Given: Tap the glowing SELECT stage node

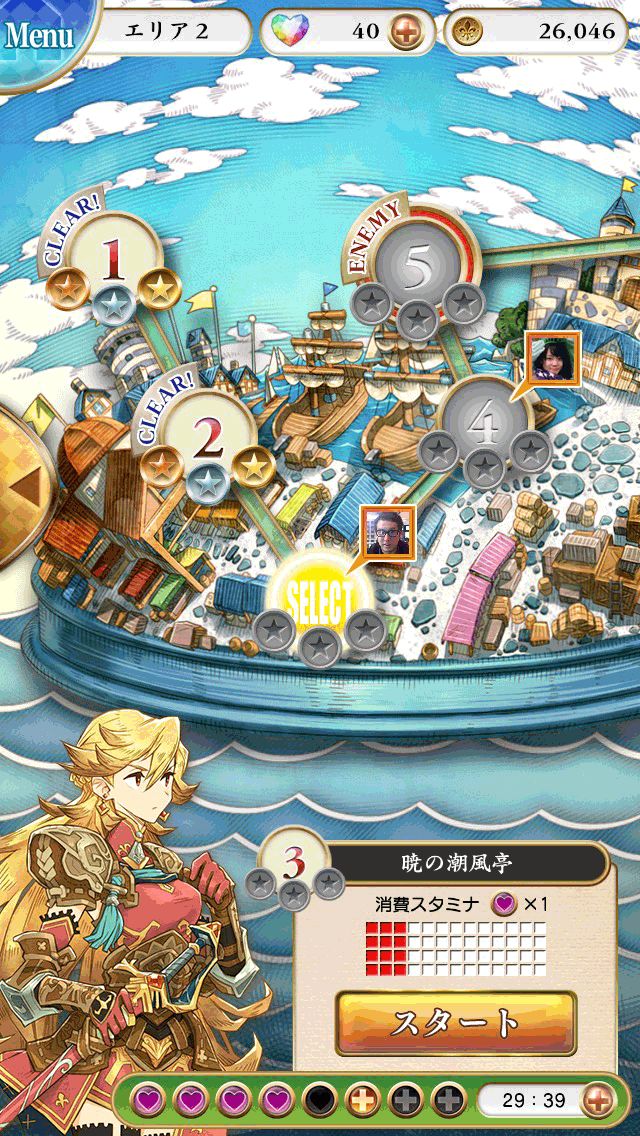Looking at the screenshot, I should pyautogui.click(x=320, y=602).
